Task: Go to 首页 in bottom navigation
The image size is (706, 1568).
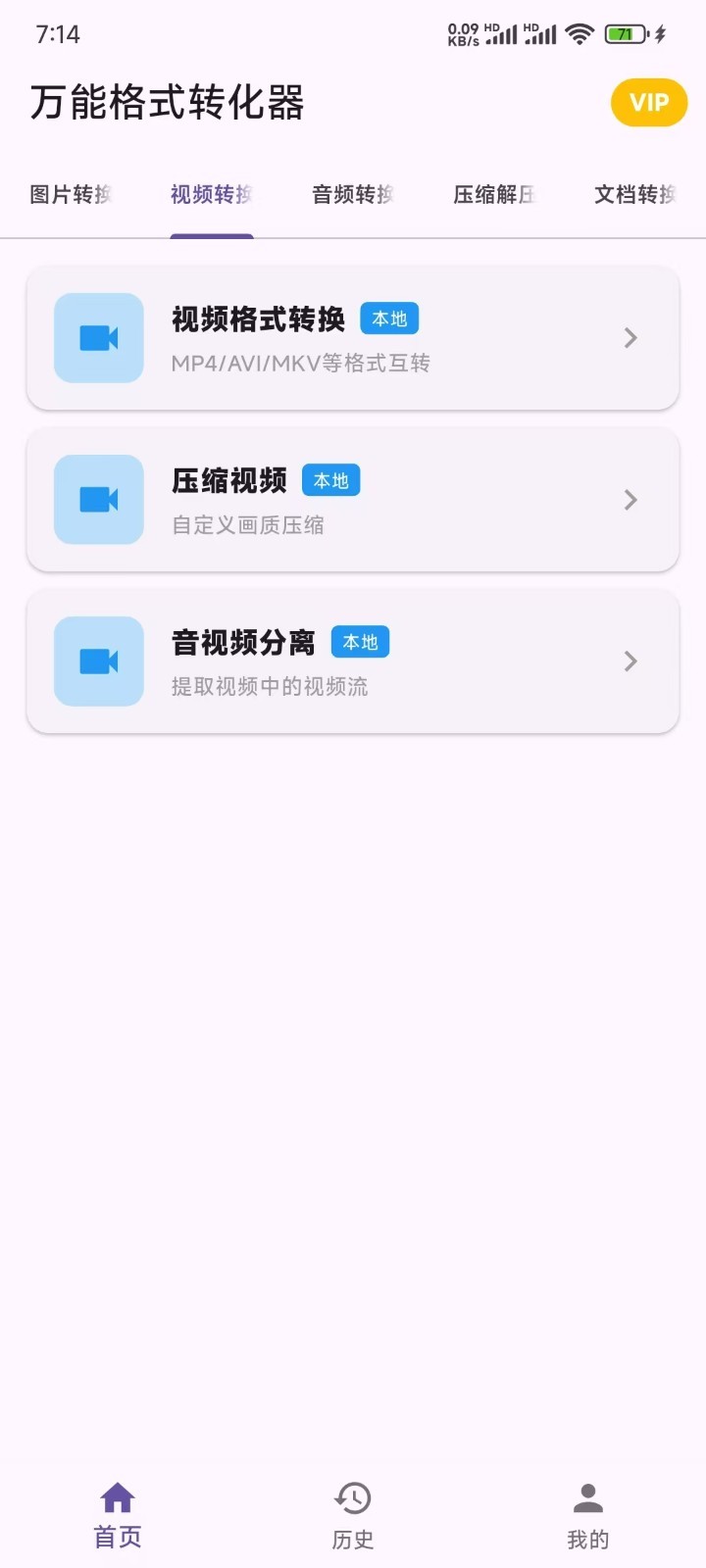Action: [118, 1515]
